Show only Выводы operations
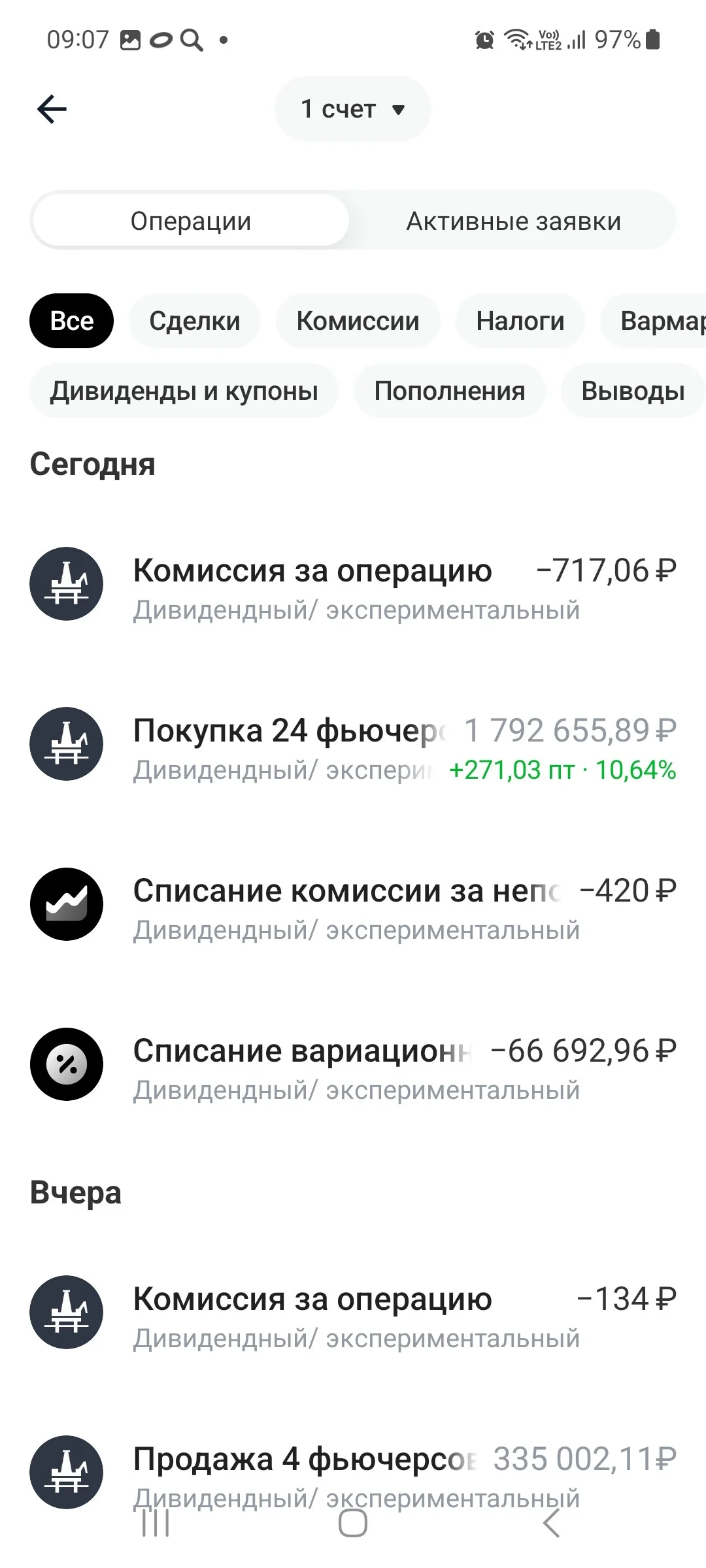 tap(633, 391)
